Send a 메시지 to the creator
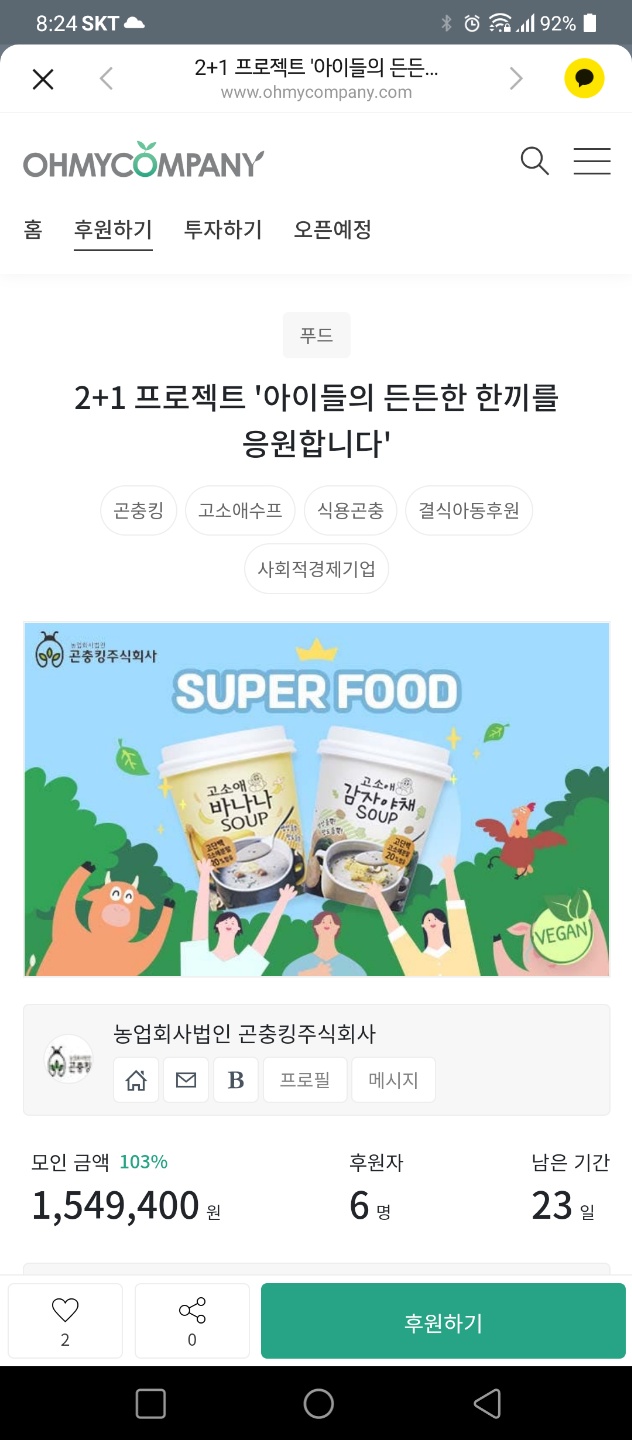 tap(393, 1080)
